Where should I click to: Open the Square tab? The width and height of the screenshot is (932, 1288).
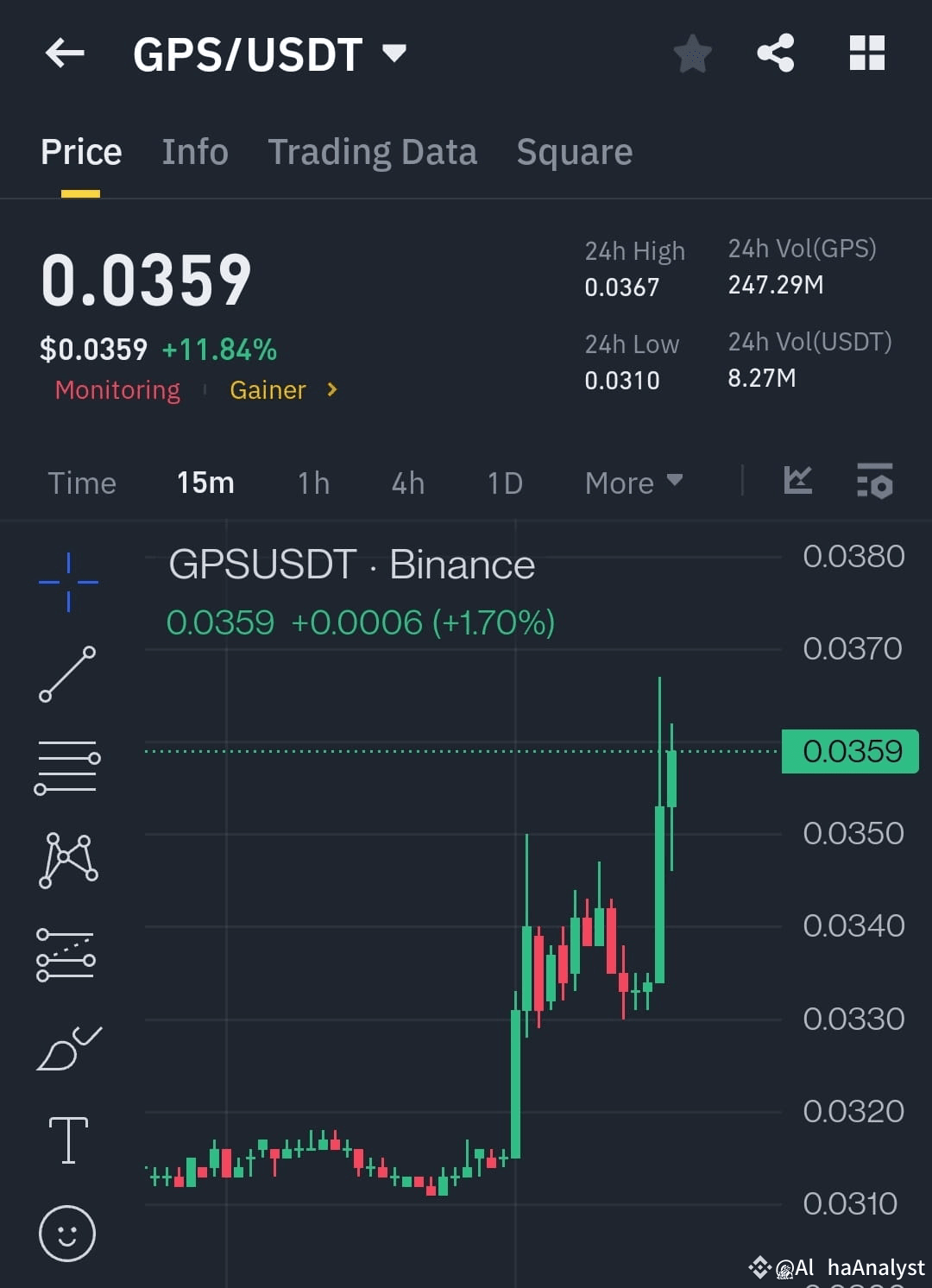click(x=574, y=151)
